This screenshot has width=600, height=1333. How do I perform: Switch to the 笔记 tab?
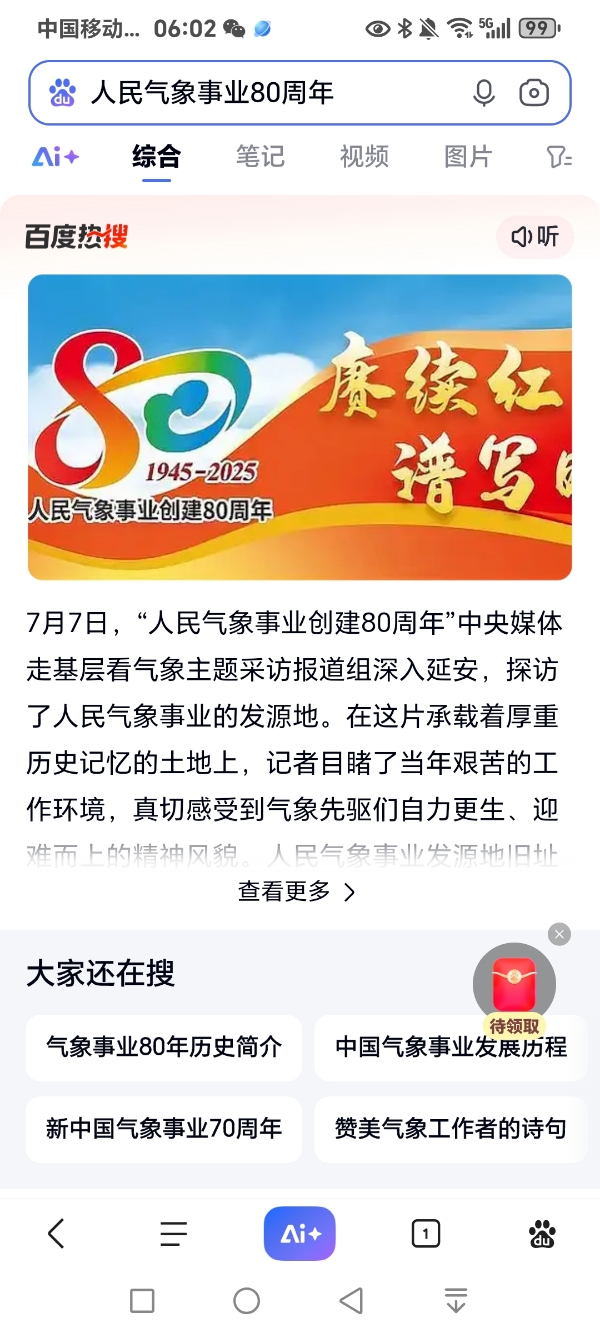pos(260,157)
